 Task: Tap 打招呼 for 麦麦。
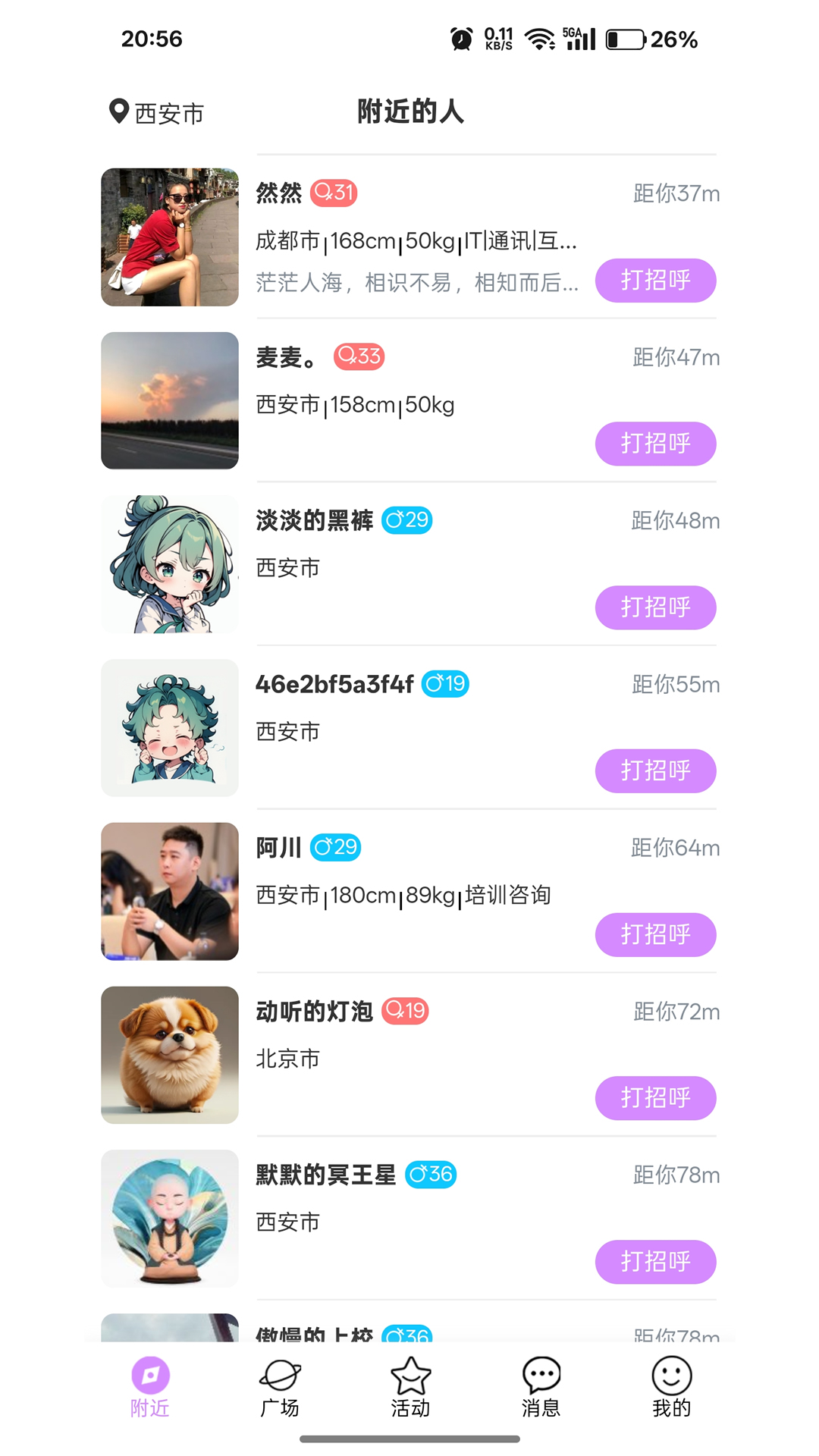click(x=655, y=444)
